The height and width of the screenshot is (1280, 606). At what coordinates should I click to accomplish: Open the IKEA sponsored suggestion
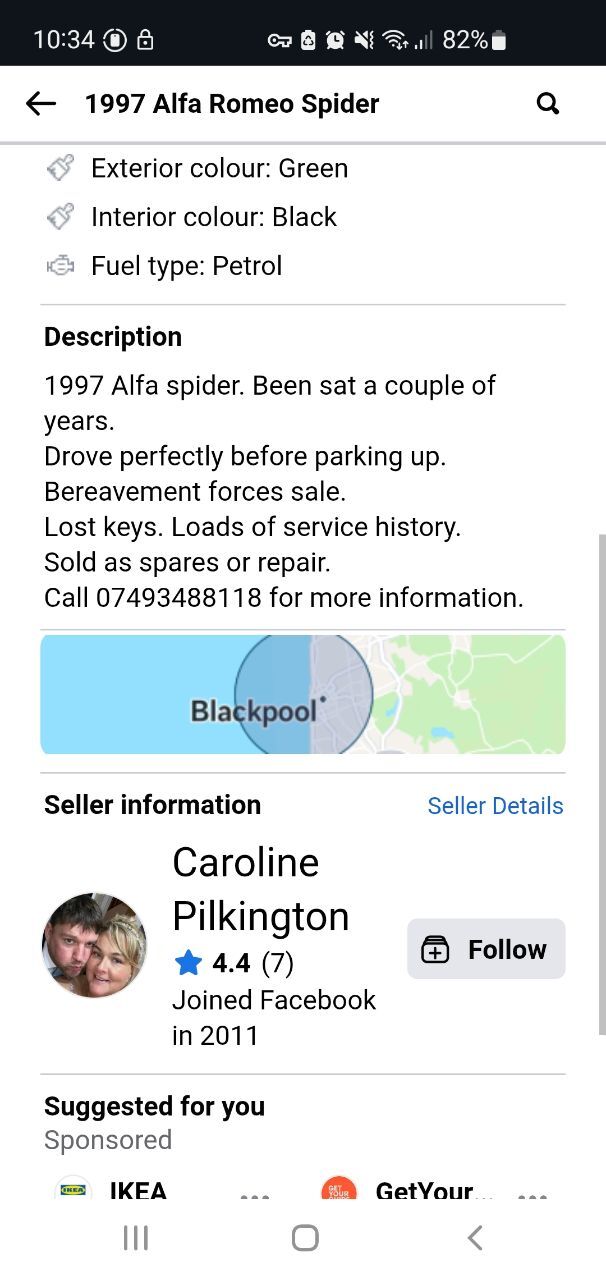[137, 1190]
